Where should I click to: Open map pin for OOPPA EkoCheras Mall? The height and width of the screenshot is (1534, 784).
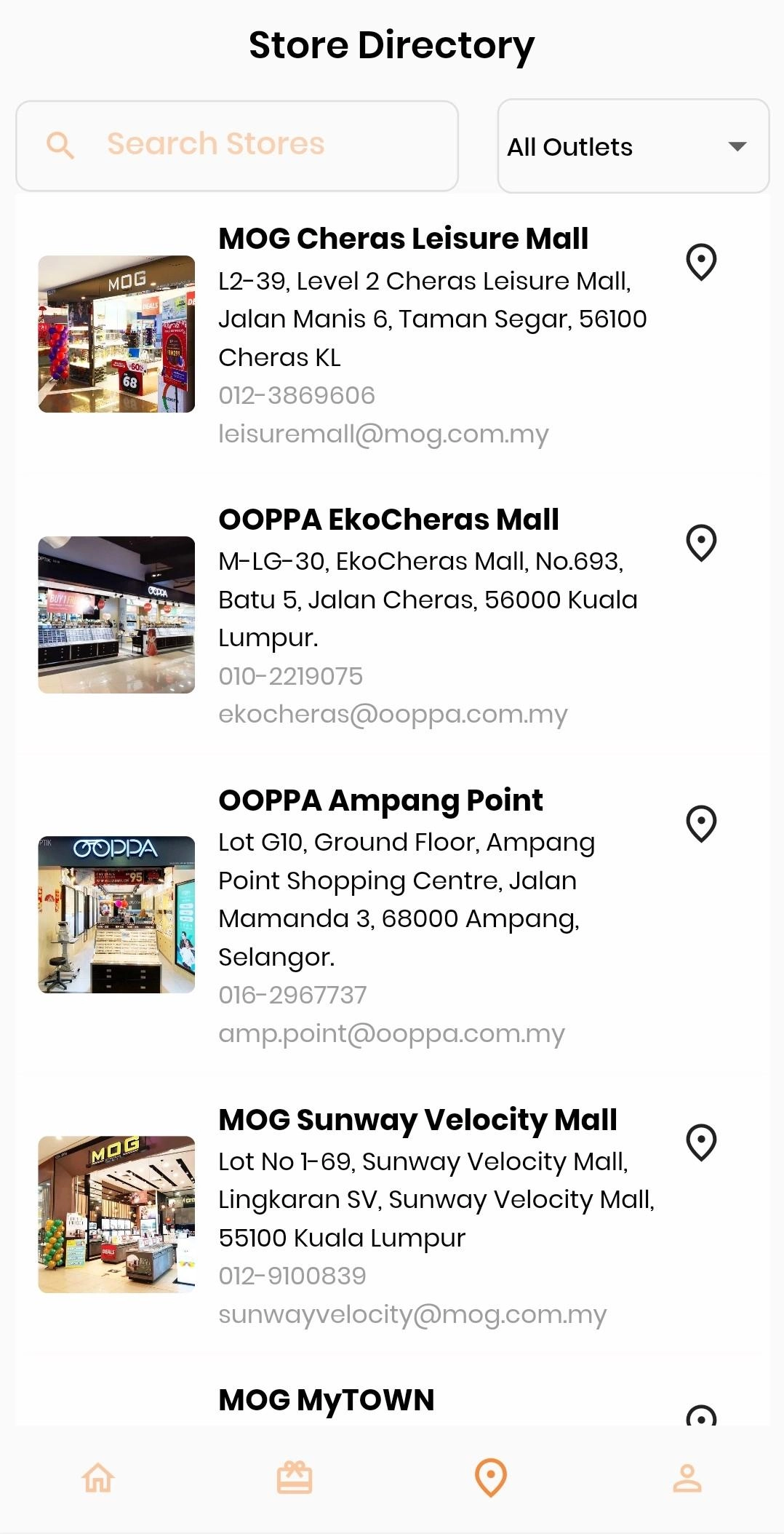click(x=701, y=543)
